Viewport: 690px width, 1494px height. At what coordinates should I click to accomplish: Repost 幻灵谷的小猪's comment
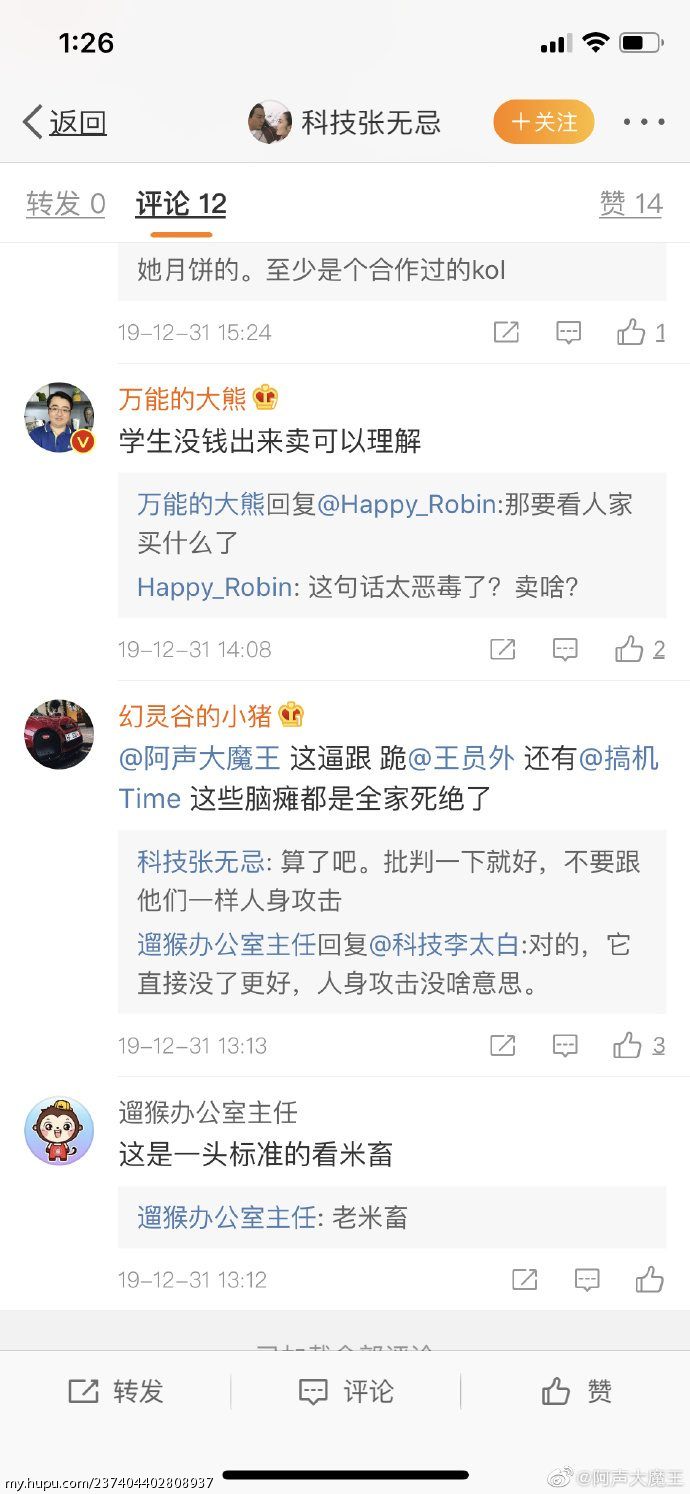[503, 1046]
